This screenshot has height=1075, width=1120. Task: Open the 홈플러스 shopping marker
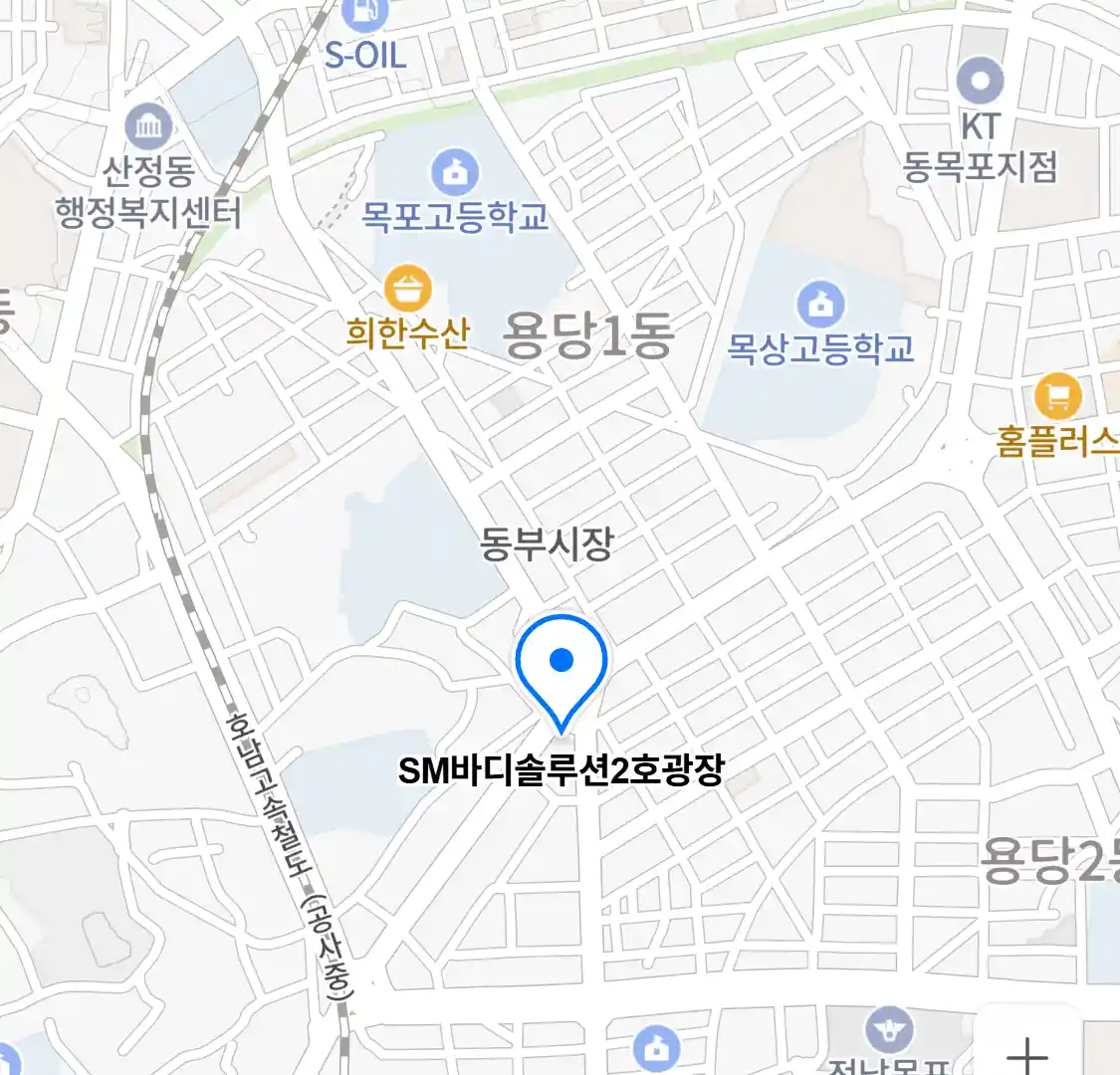coord(1057,397)
